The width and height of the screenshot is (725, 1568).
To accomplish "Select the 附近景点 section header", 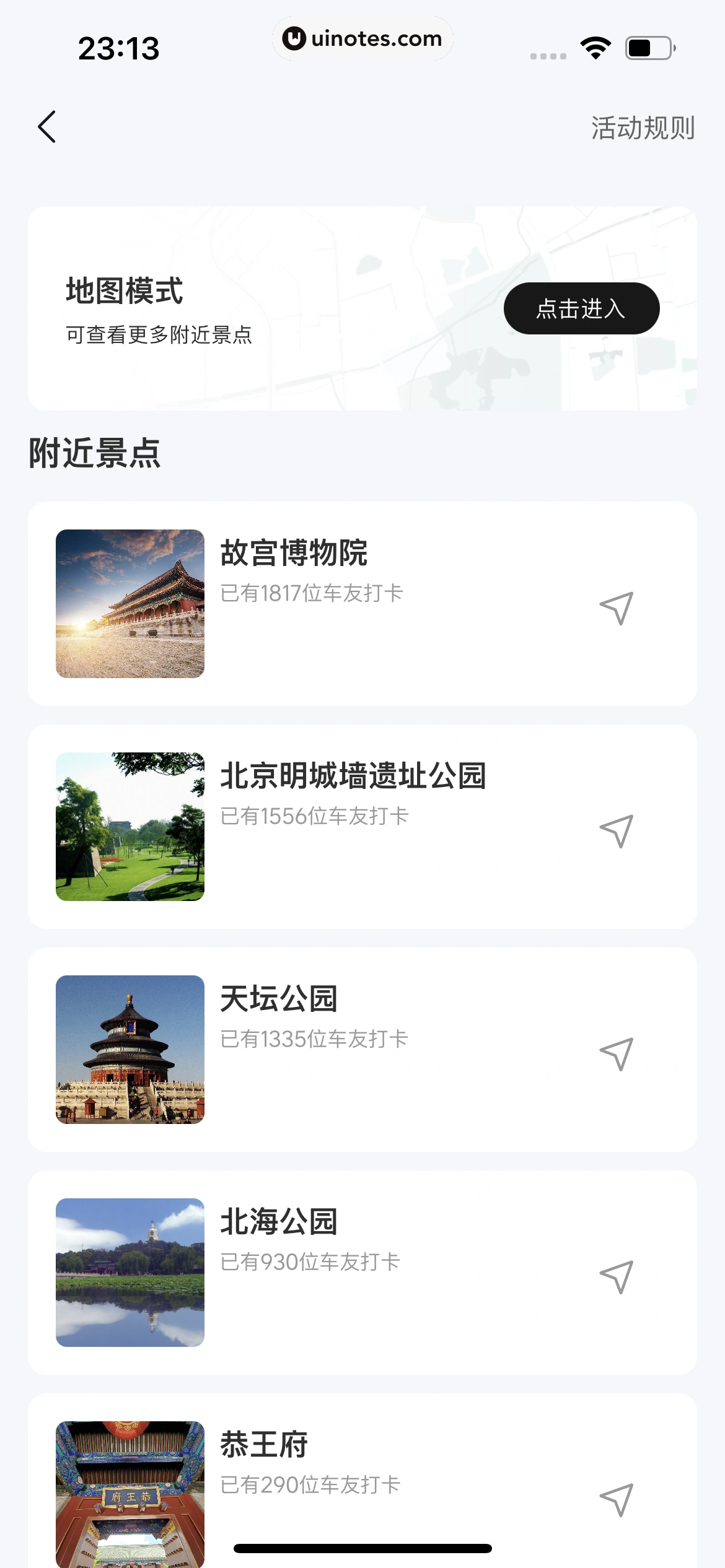I will (x=95, y=451).
